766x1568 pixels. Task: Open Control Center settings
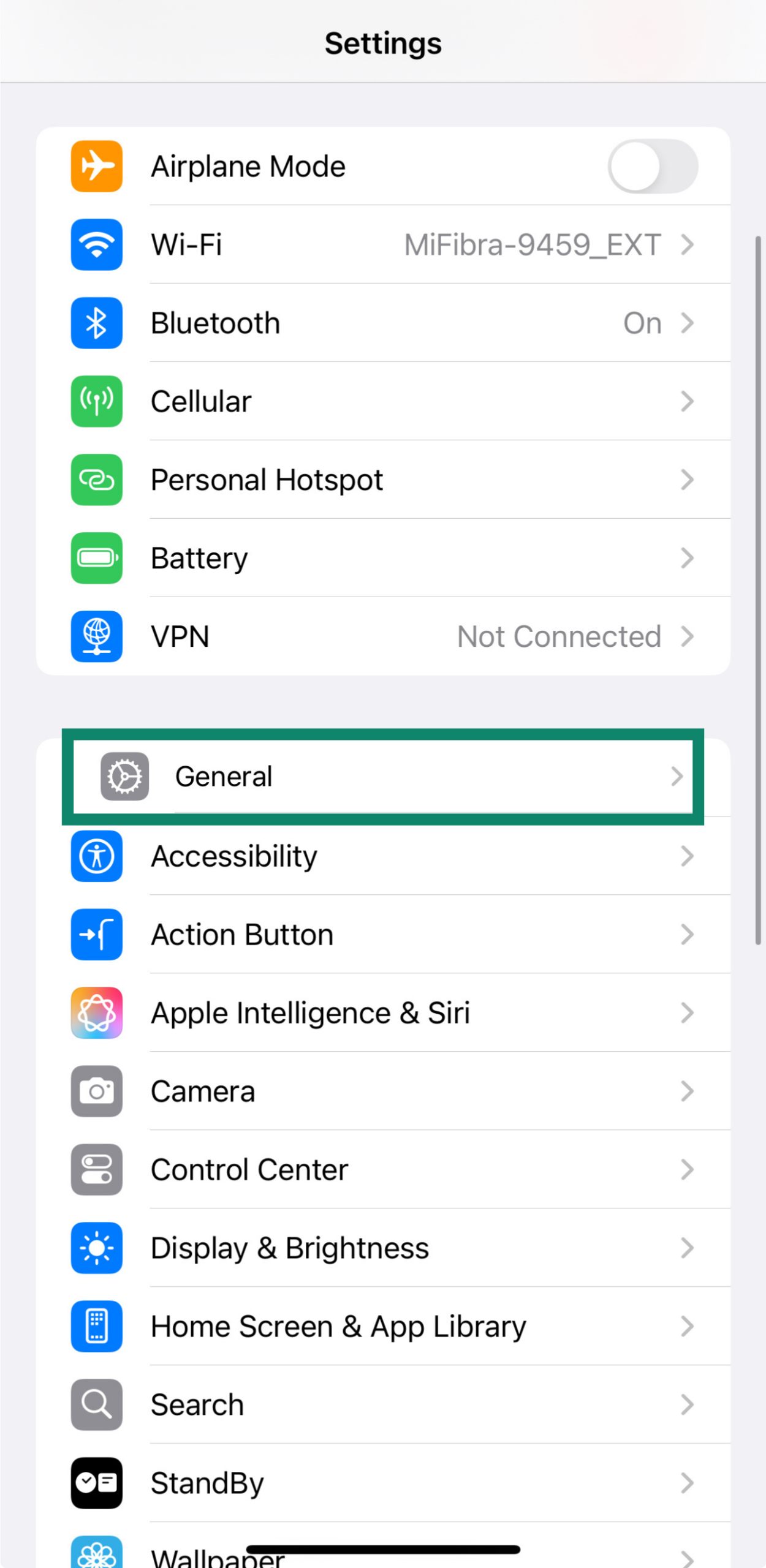[383, 1170]
